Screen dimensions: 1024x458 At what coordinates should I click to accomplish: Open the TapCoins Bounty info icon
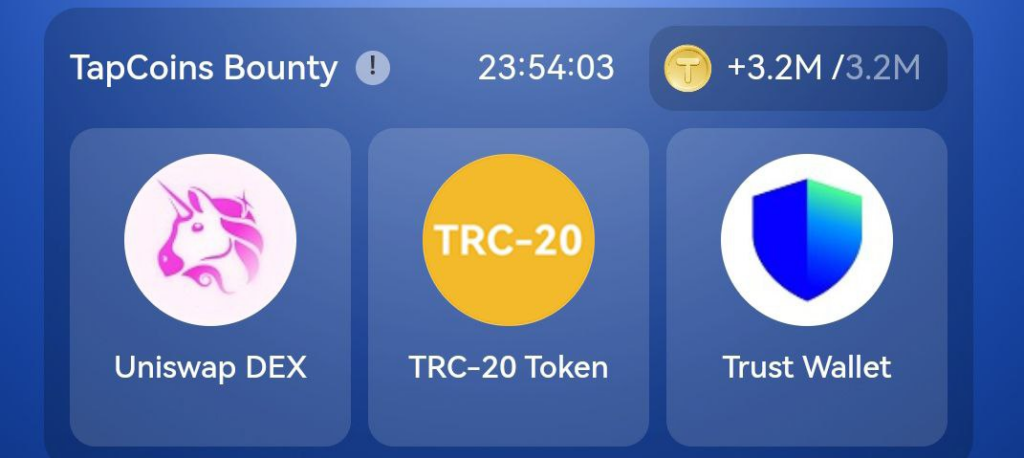(373, 68)
